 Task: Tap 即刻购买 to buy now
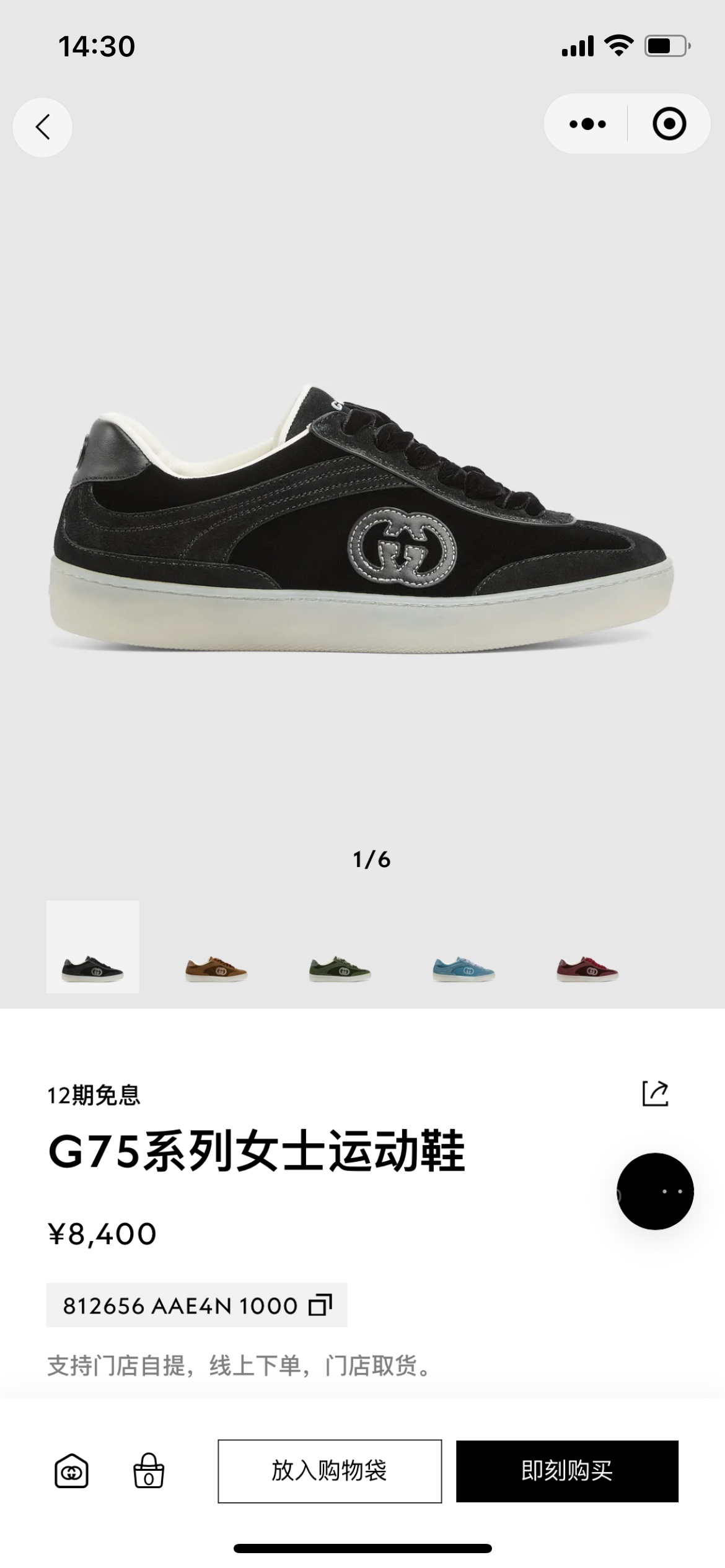(567, 1471)
